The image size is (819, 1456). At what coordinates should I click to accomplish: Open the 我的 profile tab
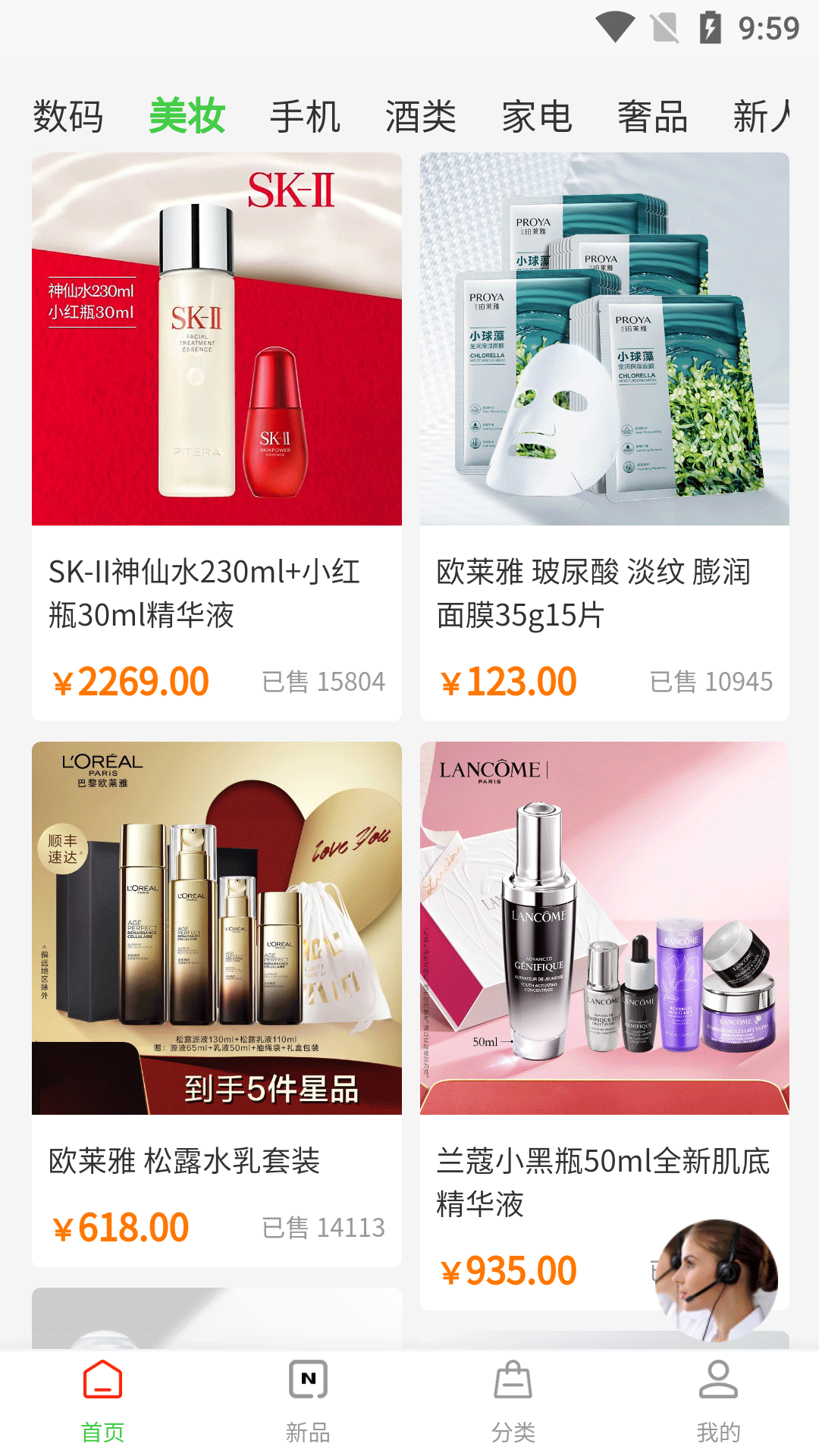coord(718,1401)
